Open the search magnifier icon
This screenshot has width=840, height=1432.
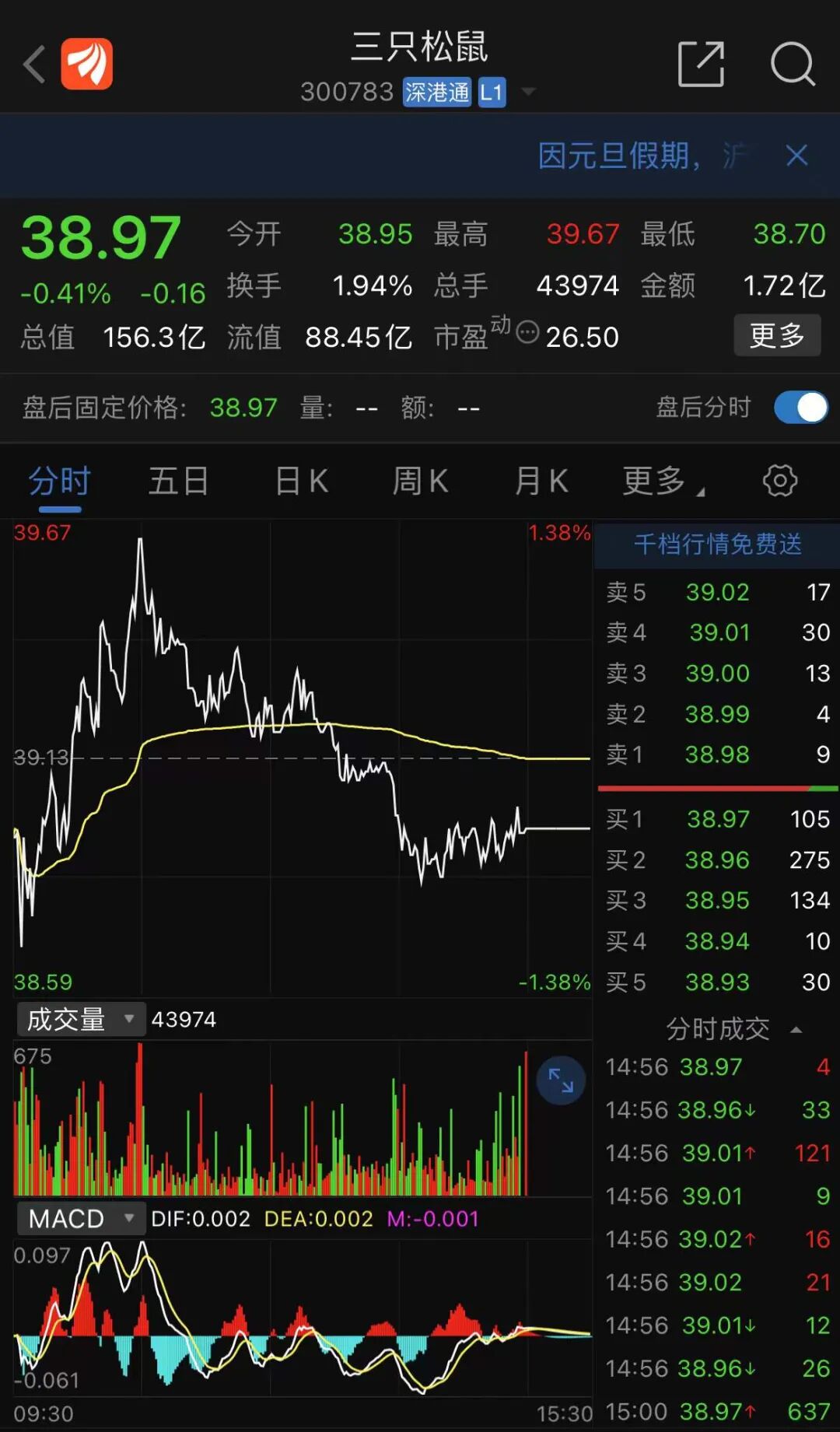pos(792,64)
